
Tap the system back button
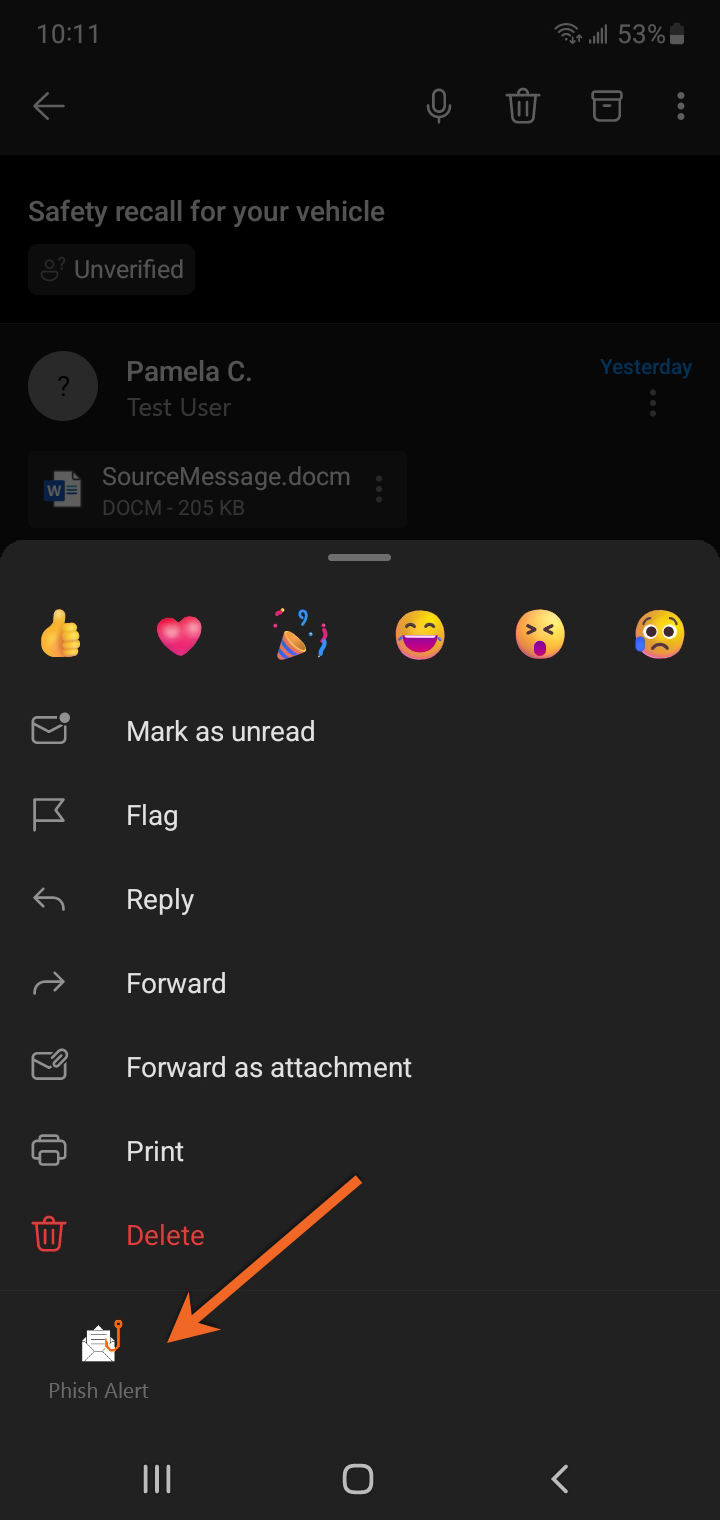click(560, 1478)
